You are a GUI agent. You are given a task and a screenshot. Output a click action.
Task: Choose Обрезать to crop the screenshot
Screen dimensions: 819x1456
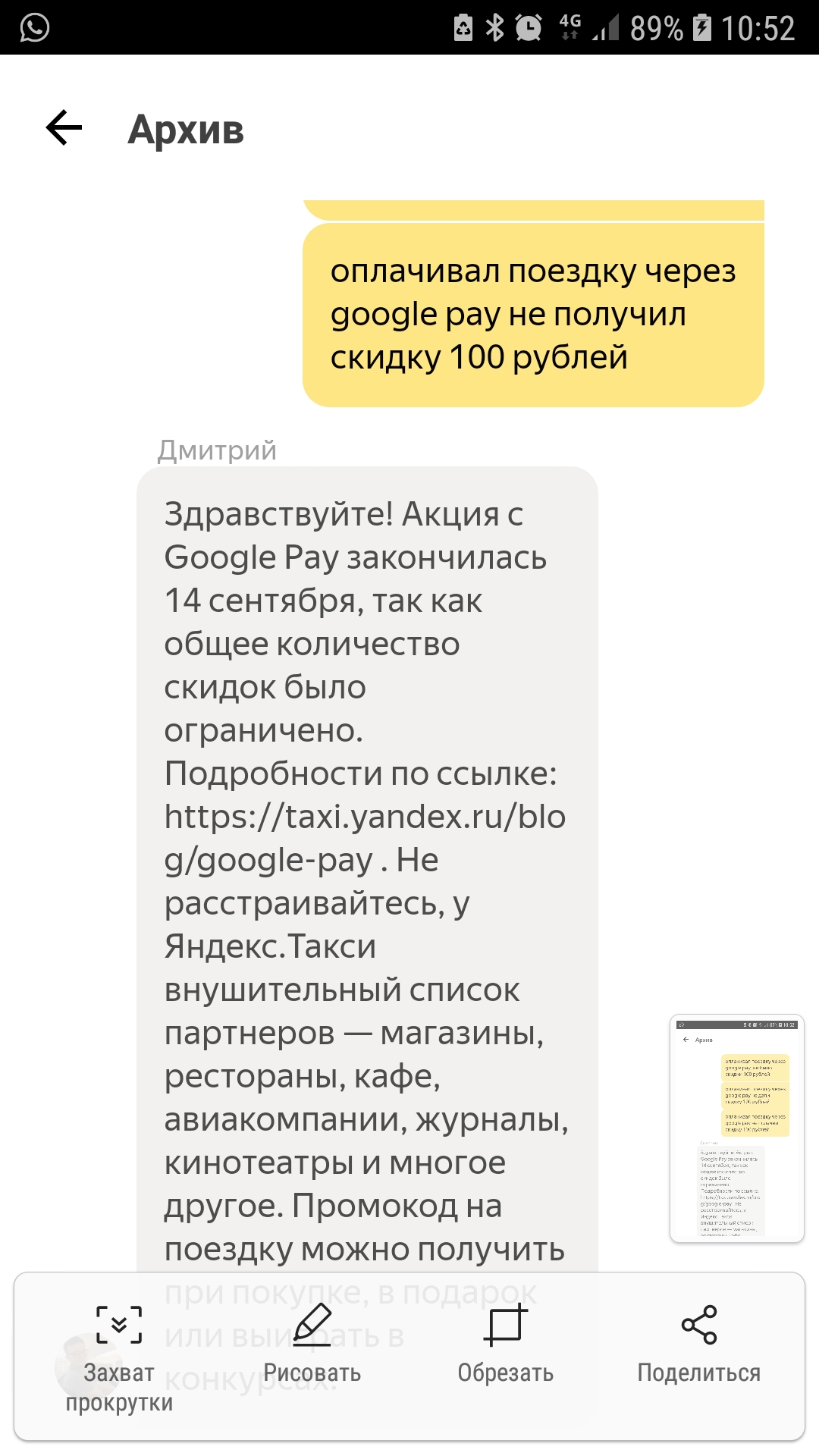pos(505,1342)
